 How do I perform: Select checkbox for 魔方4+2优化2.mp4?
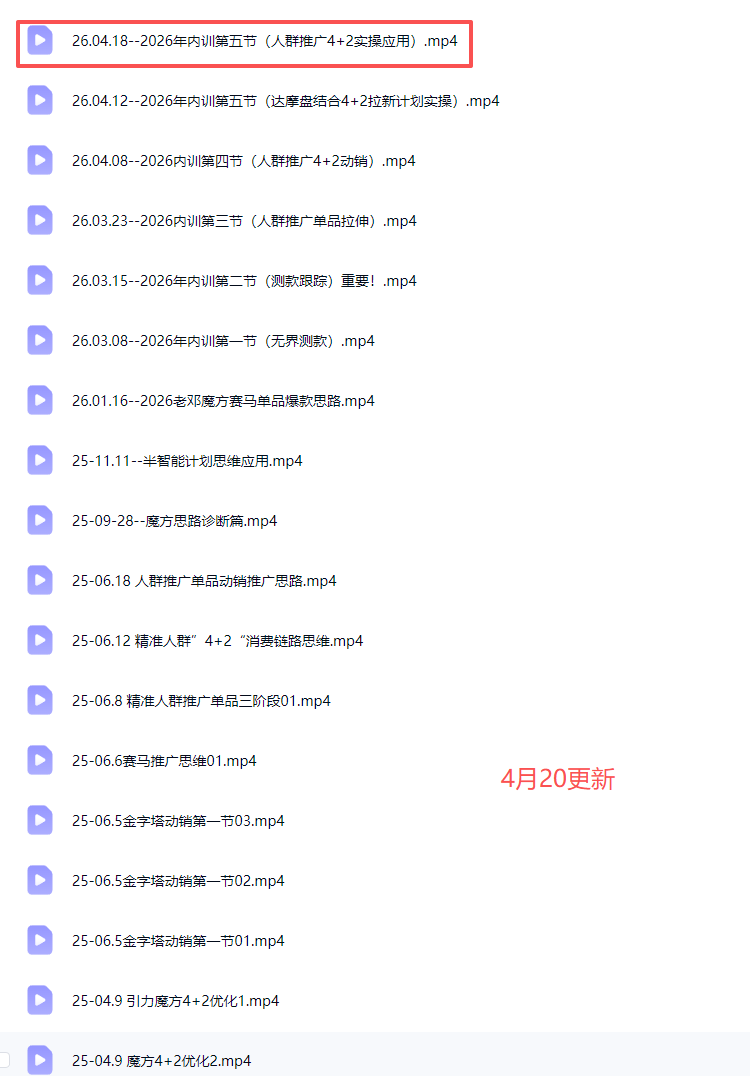(x=4, y=1060)
